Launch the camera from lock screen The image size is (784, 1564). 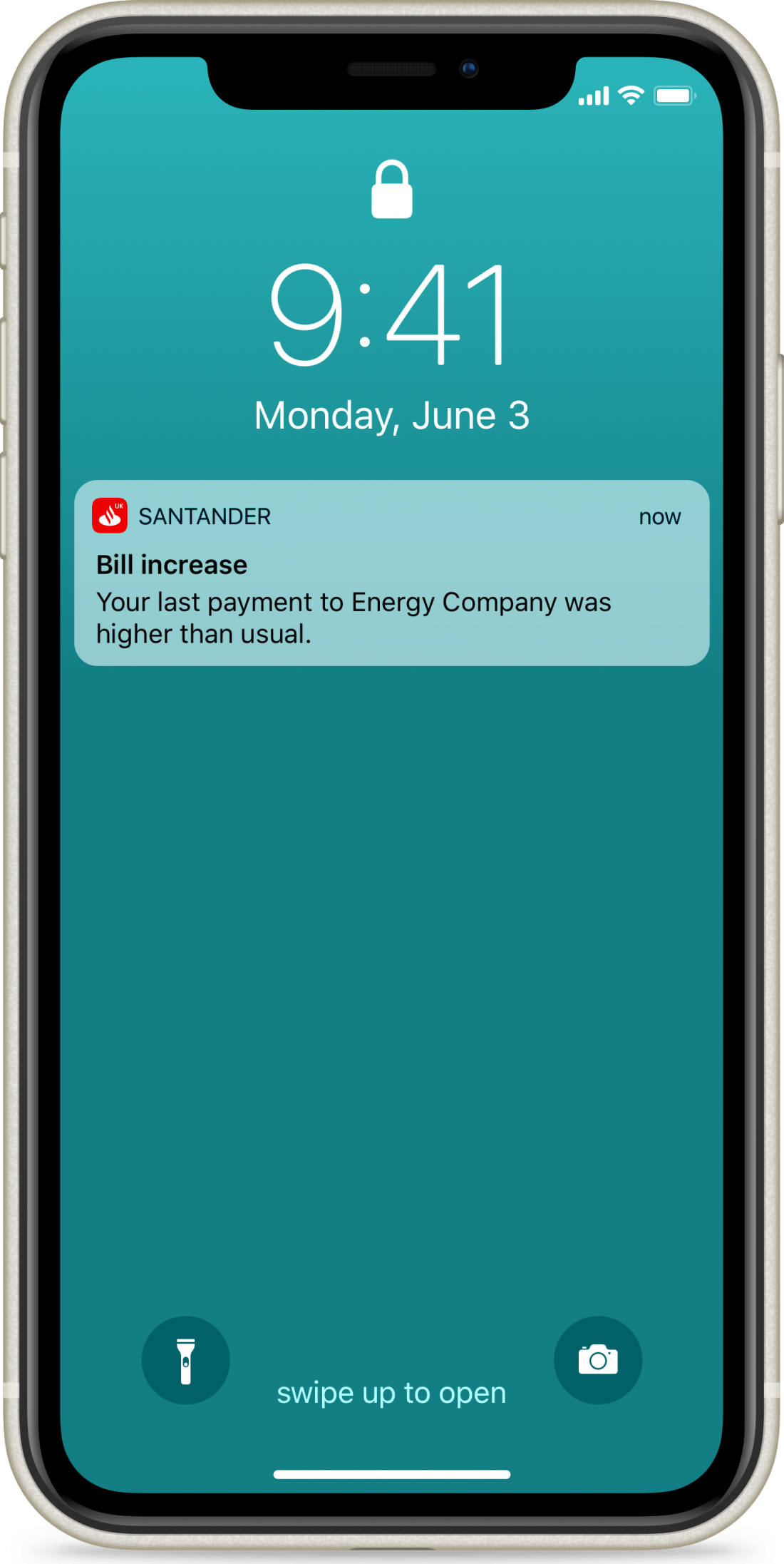tap(597, 1360)
